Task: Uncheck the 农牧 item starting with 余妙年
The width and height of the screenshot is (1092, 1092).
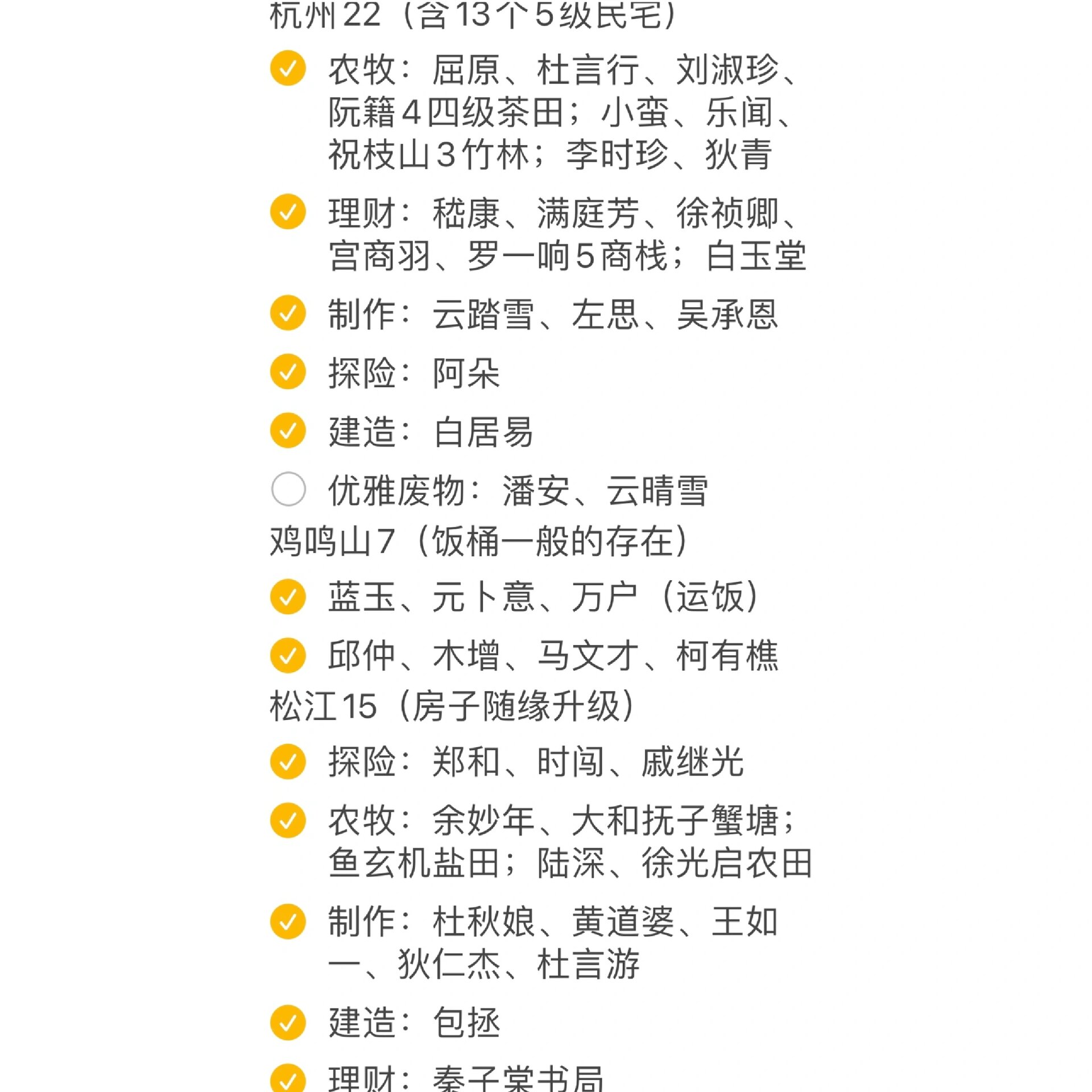Action: coord(288,820)
